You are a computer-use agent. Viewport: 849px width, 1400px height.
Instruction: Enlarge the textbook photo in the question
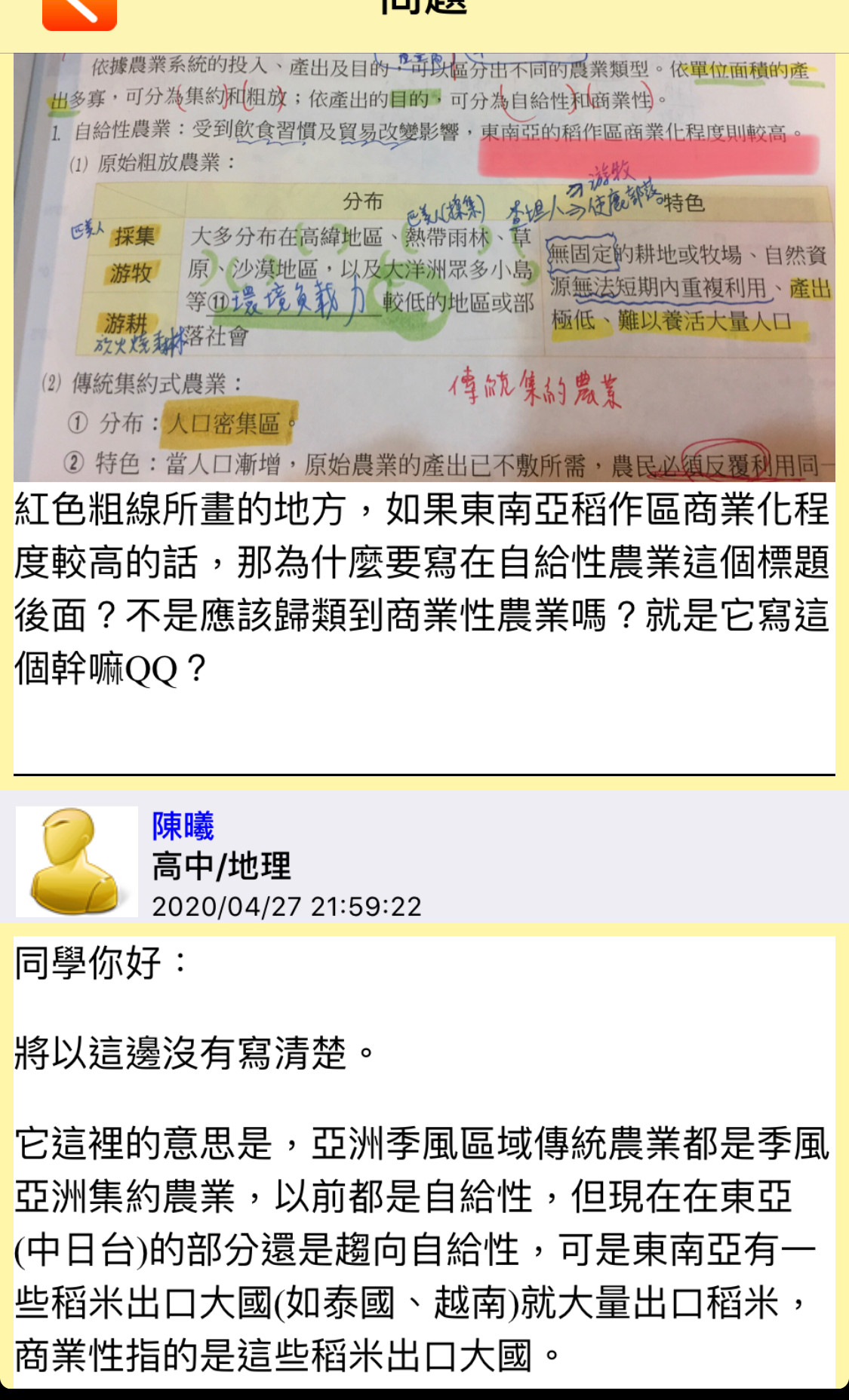[424, 267]
